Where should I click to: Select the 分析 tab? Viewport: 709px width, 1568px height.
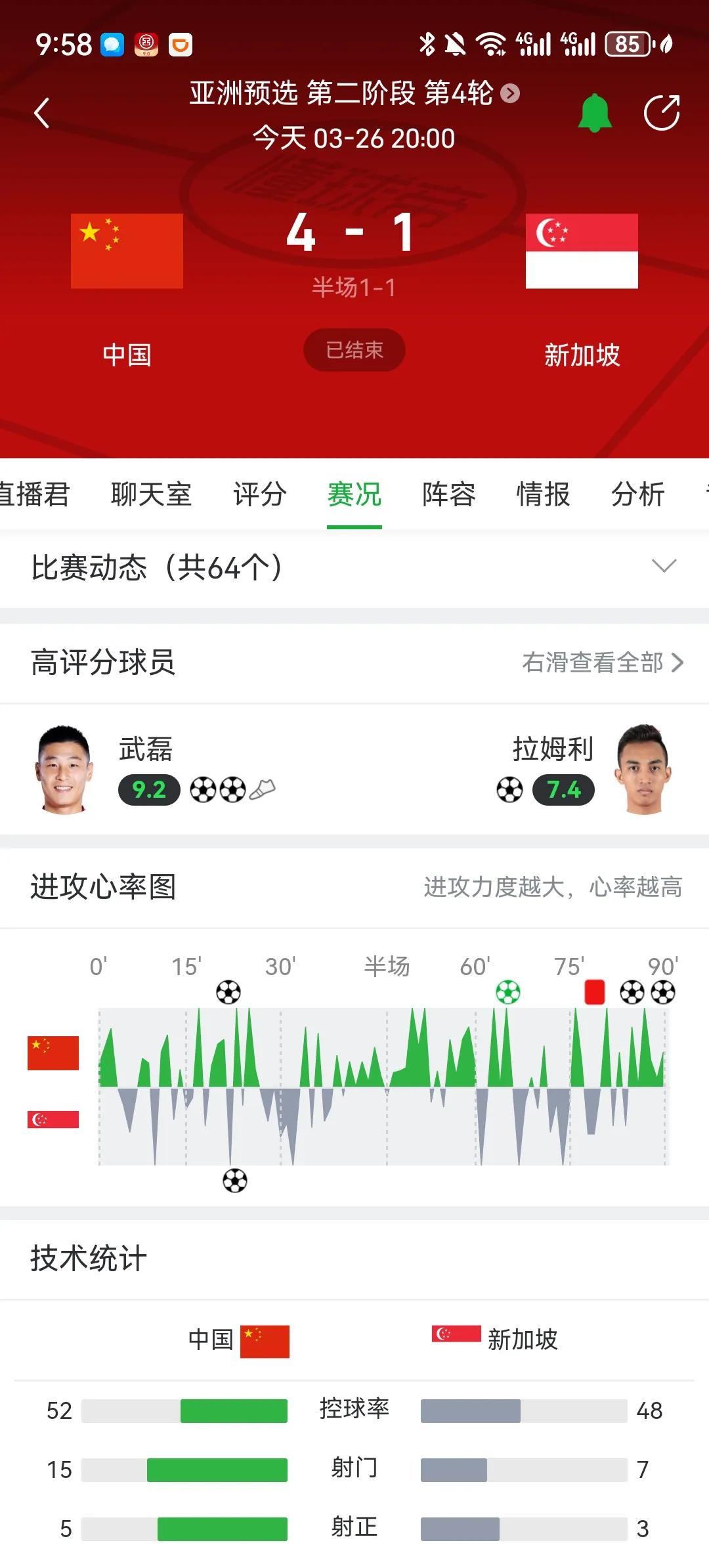click(637, 496)
